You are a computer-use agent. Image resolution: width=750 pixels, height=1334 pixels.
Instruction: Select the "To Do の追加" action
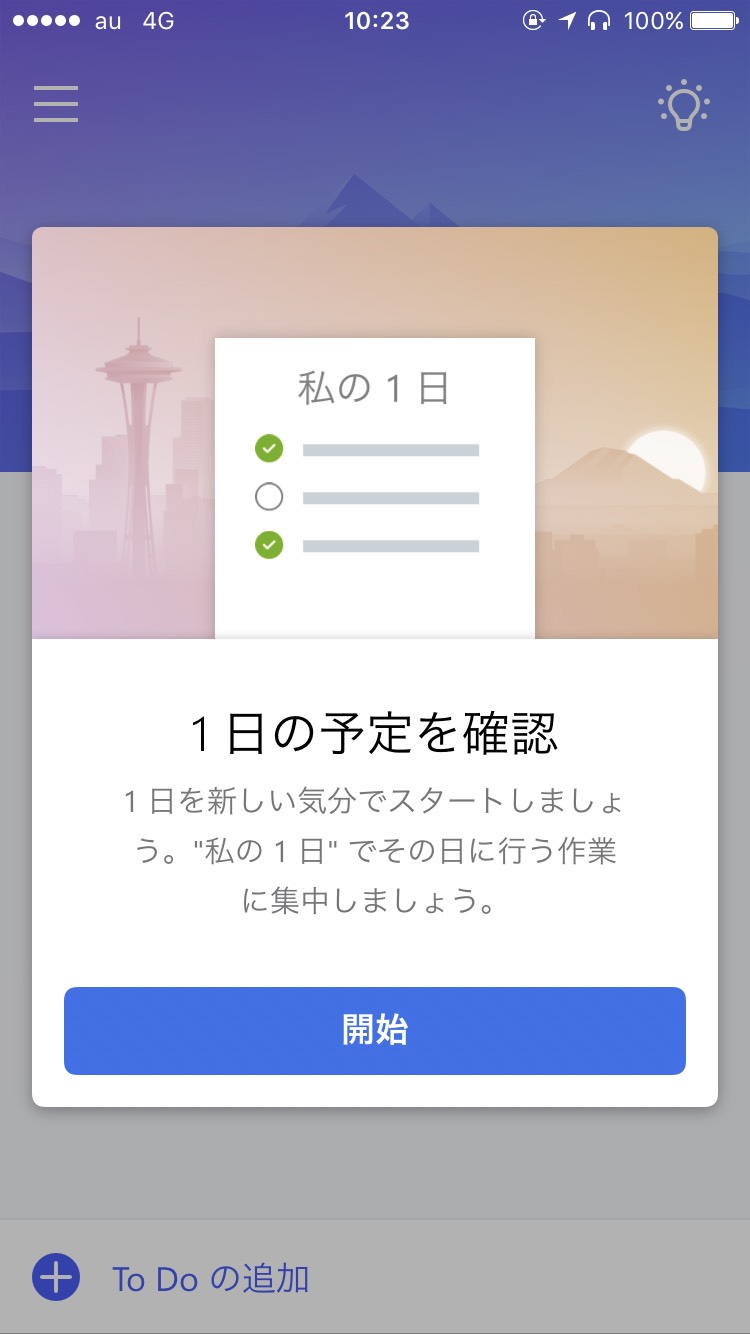210,1277
